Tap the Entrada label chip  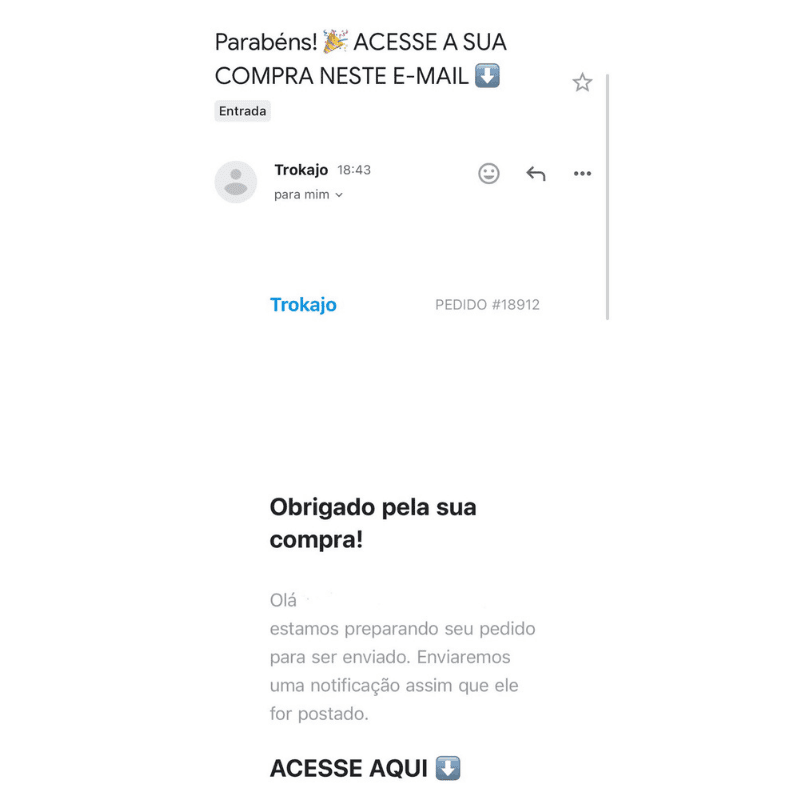(x=243, y=111)
